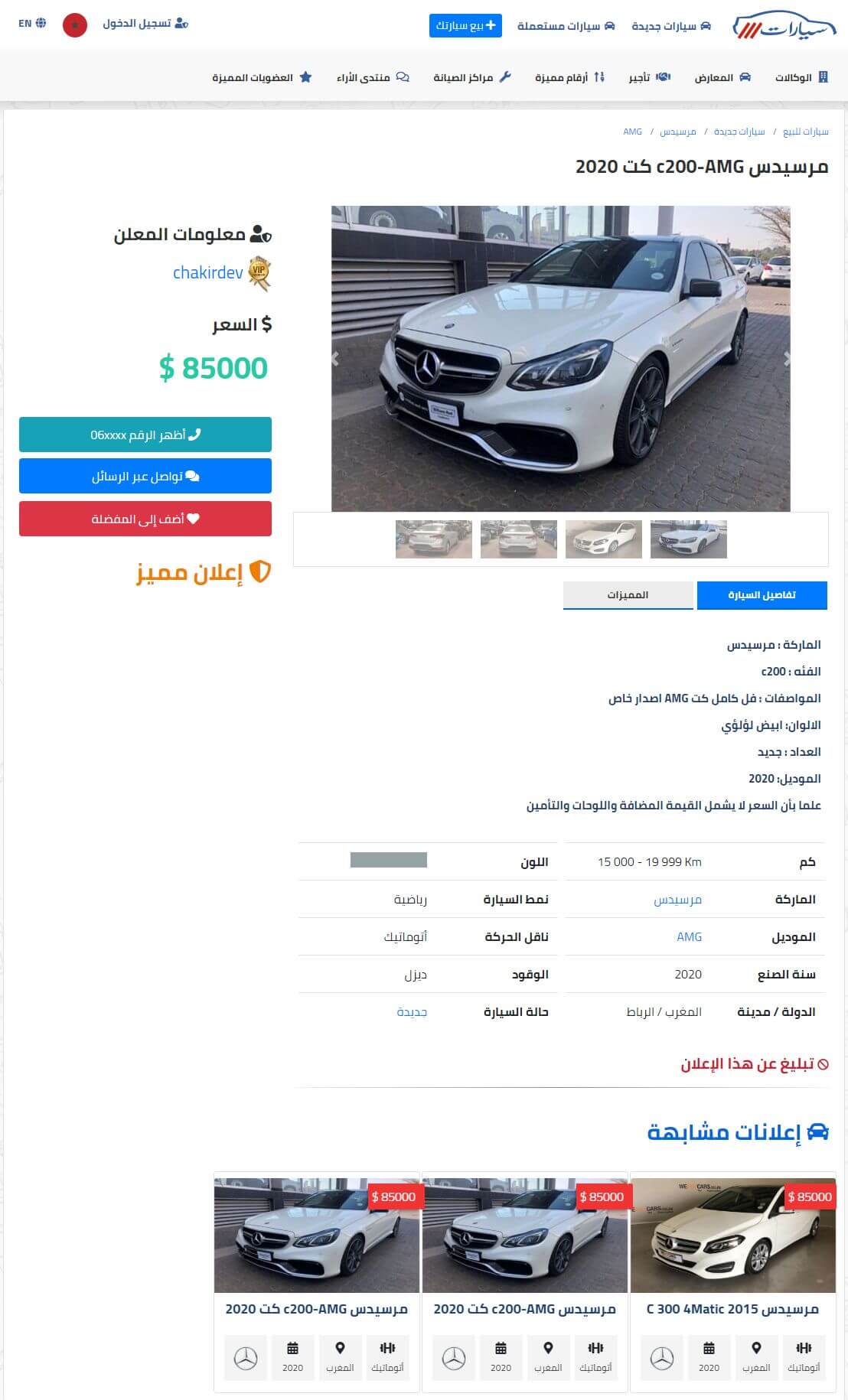The image size is (848, 1400).
Task: Contact seller via تواصل عبر الرسائل
Action: (145, 476)
